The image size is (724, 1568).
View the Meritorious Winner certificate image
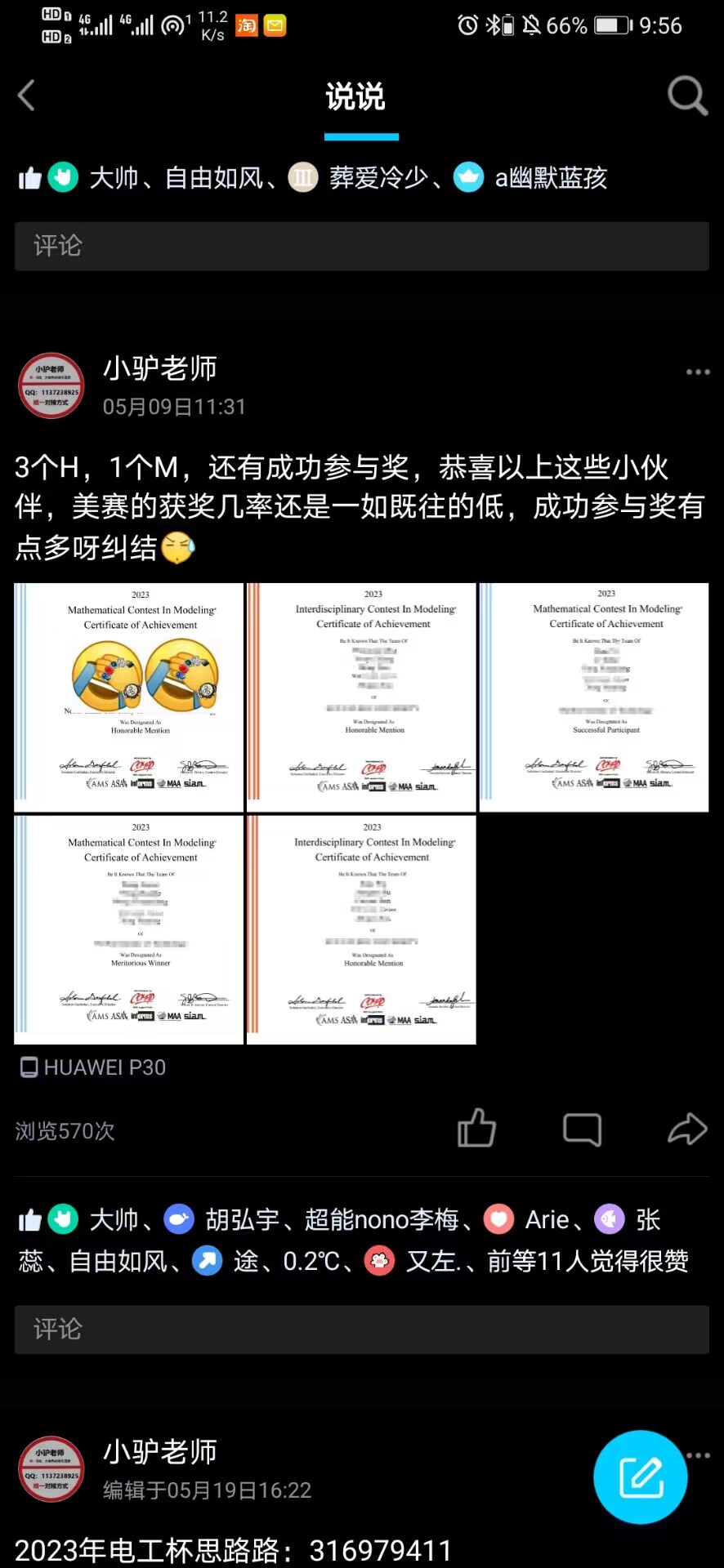coord(129,929)
